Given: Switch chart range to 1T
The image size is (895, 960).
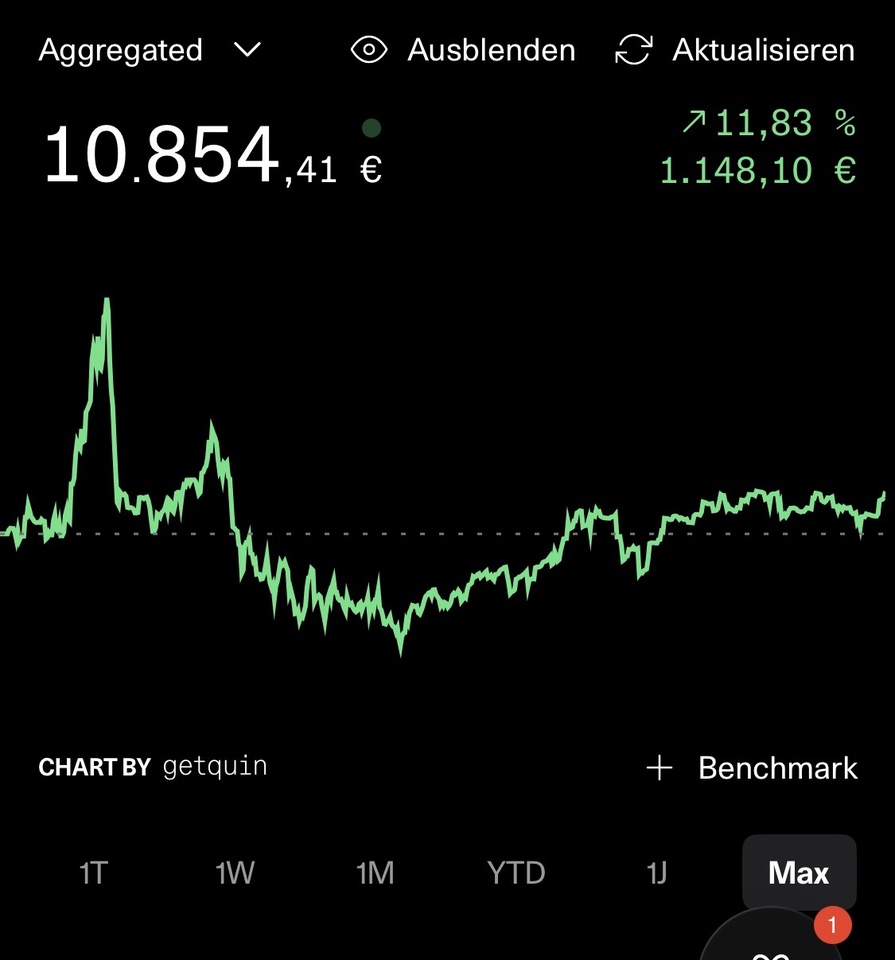Looking at the screenshot, I should pos(92,873).
